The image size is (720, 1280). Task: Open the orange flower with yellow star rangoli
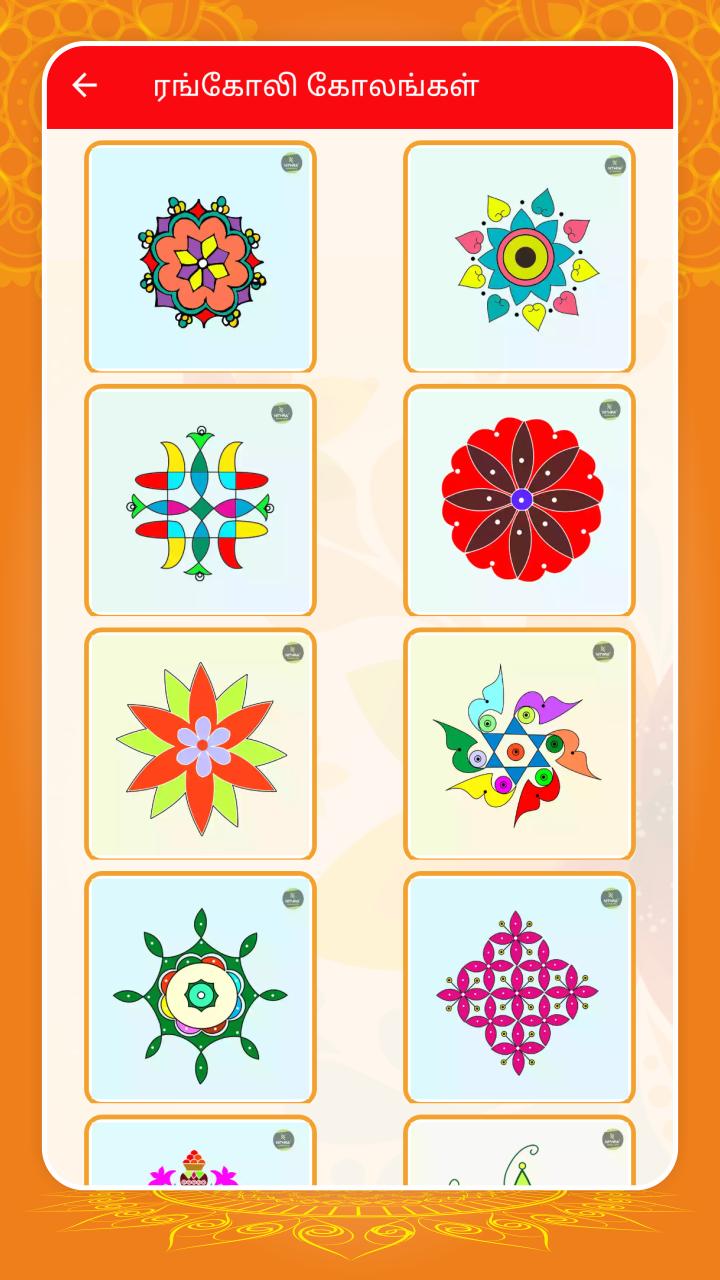click(x=201, y=258)
